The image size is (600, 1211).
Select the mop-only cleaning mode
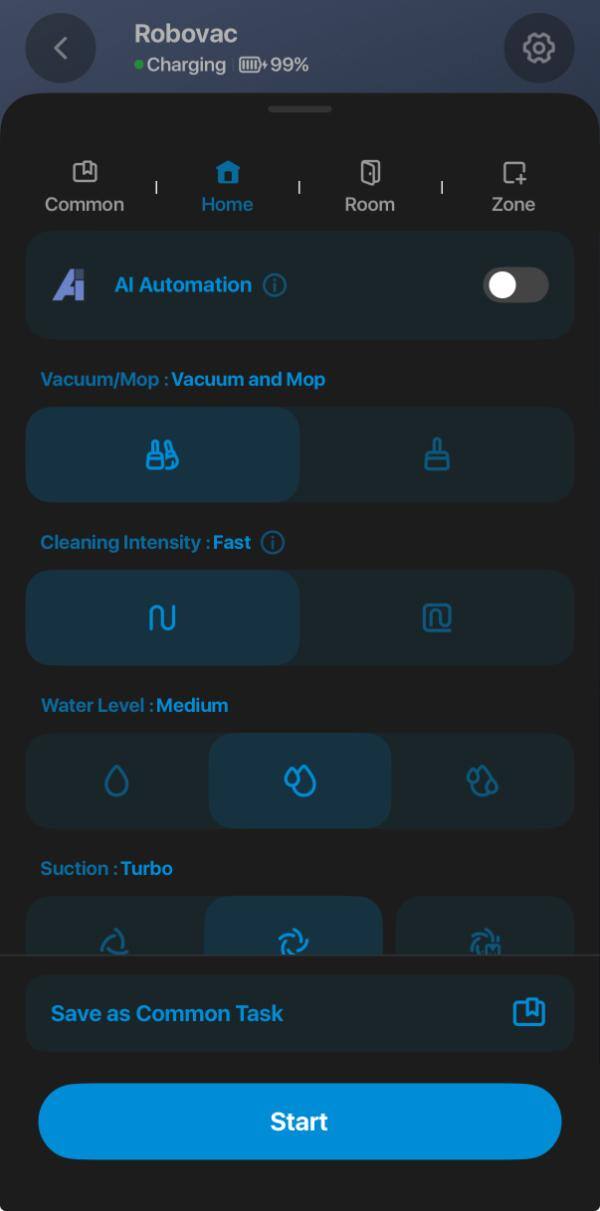point(436,455)
